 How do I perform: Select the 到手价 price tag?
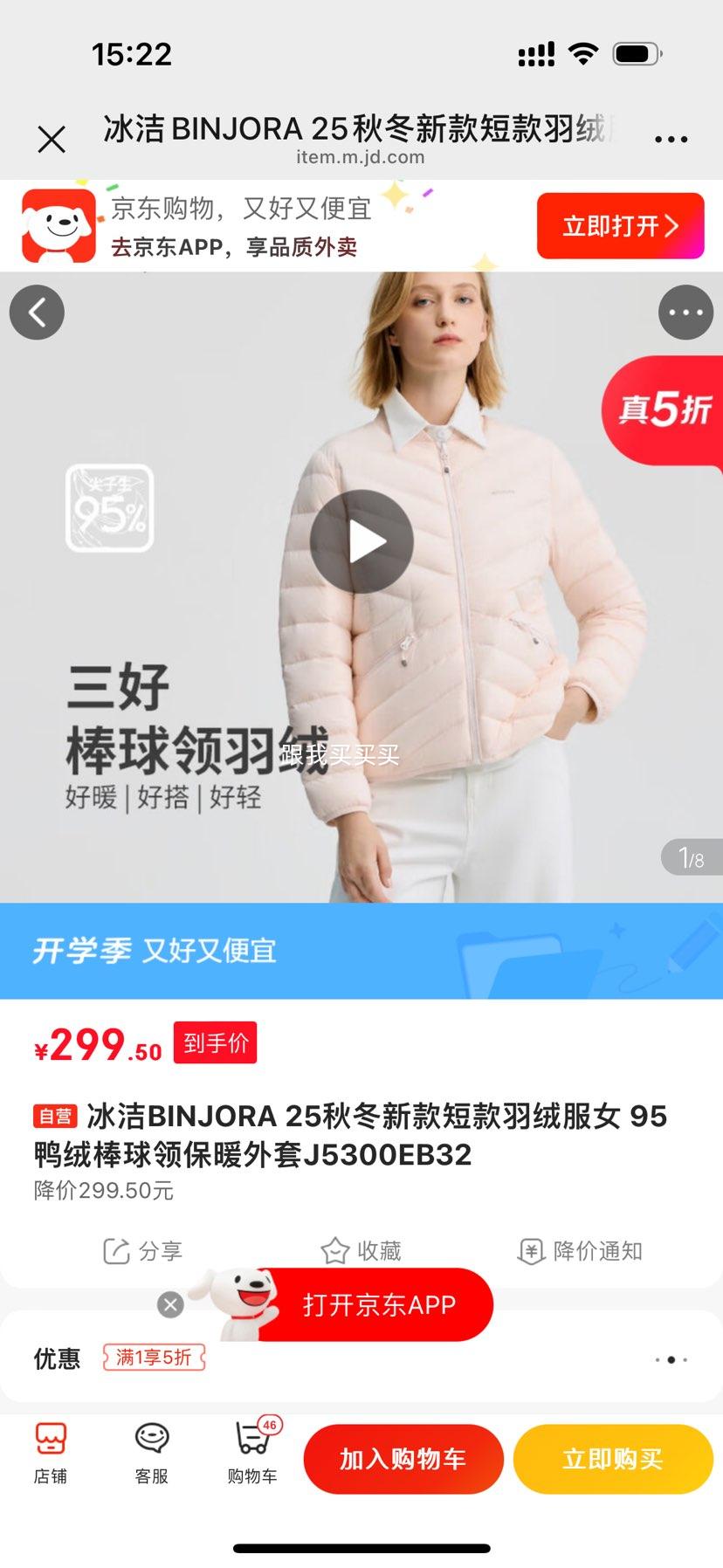[x=214, y=1042]
